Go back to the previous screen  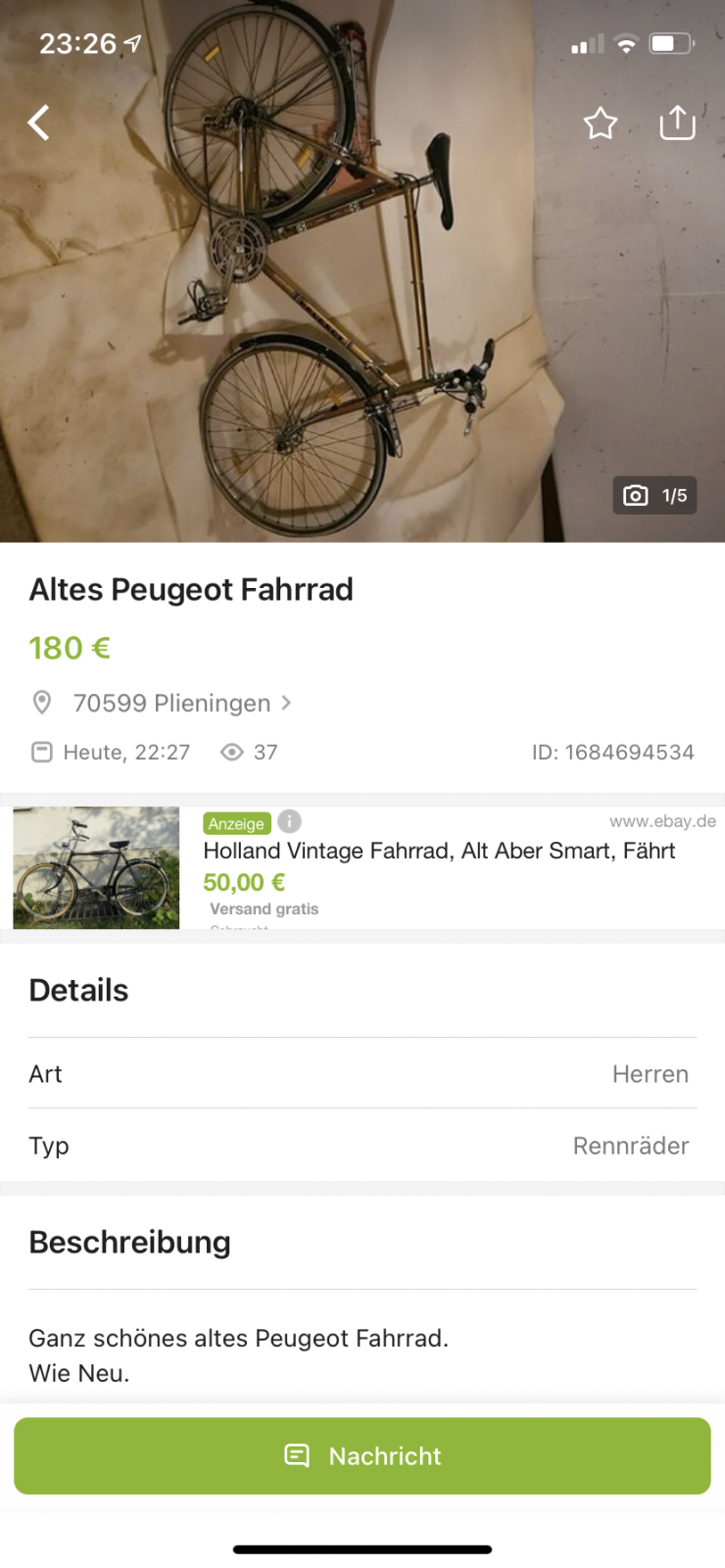(39, 123)
